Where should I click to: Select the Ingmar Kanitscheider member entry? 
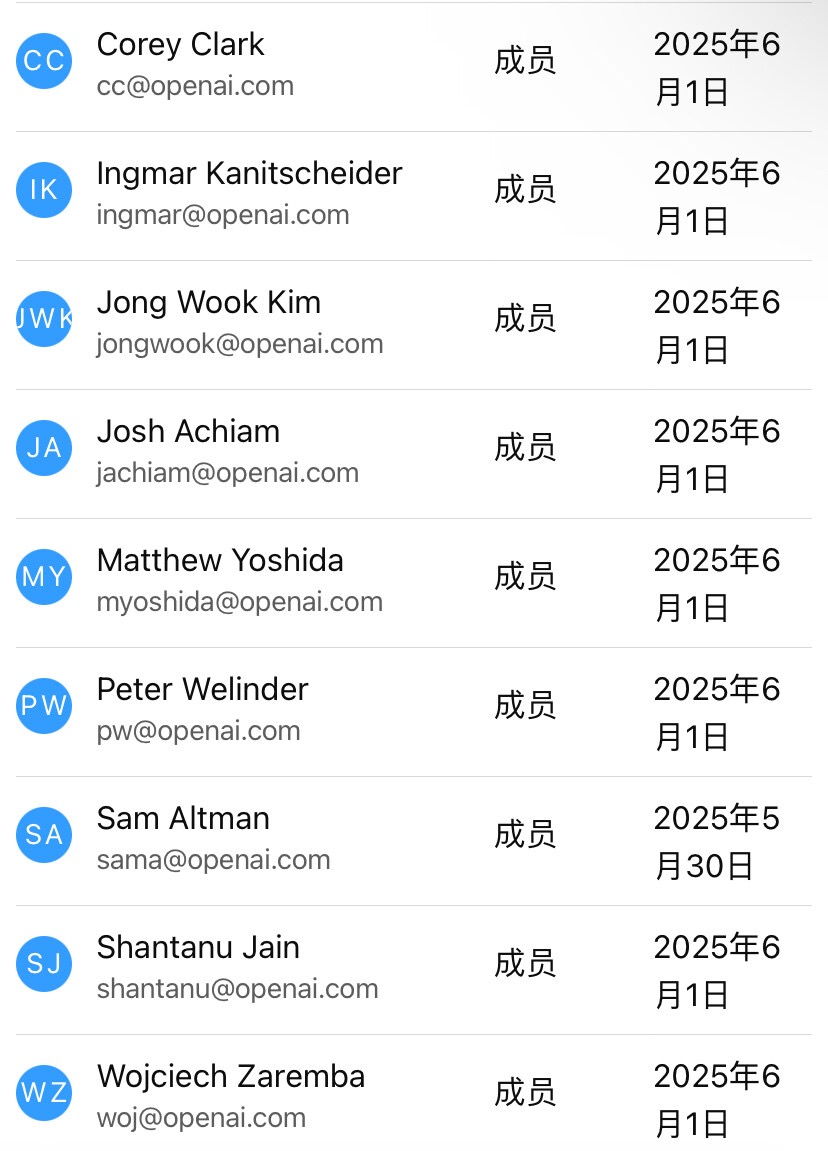click(414, 196)
